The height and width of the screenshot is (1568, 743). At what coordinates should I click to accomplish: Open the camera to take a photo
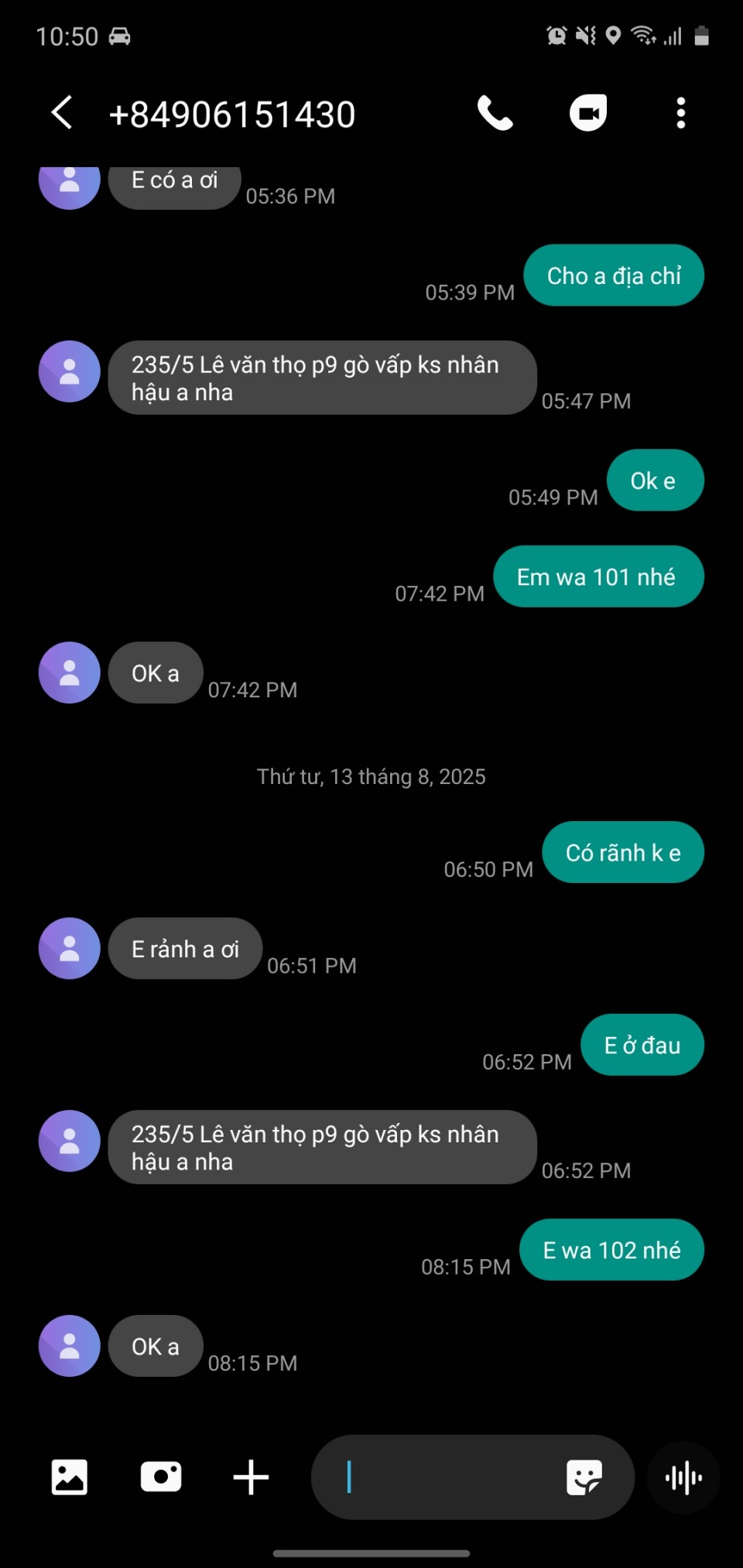click(161, 1477)
